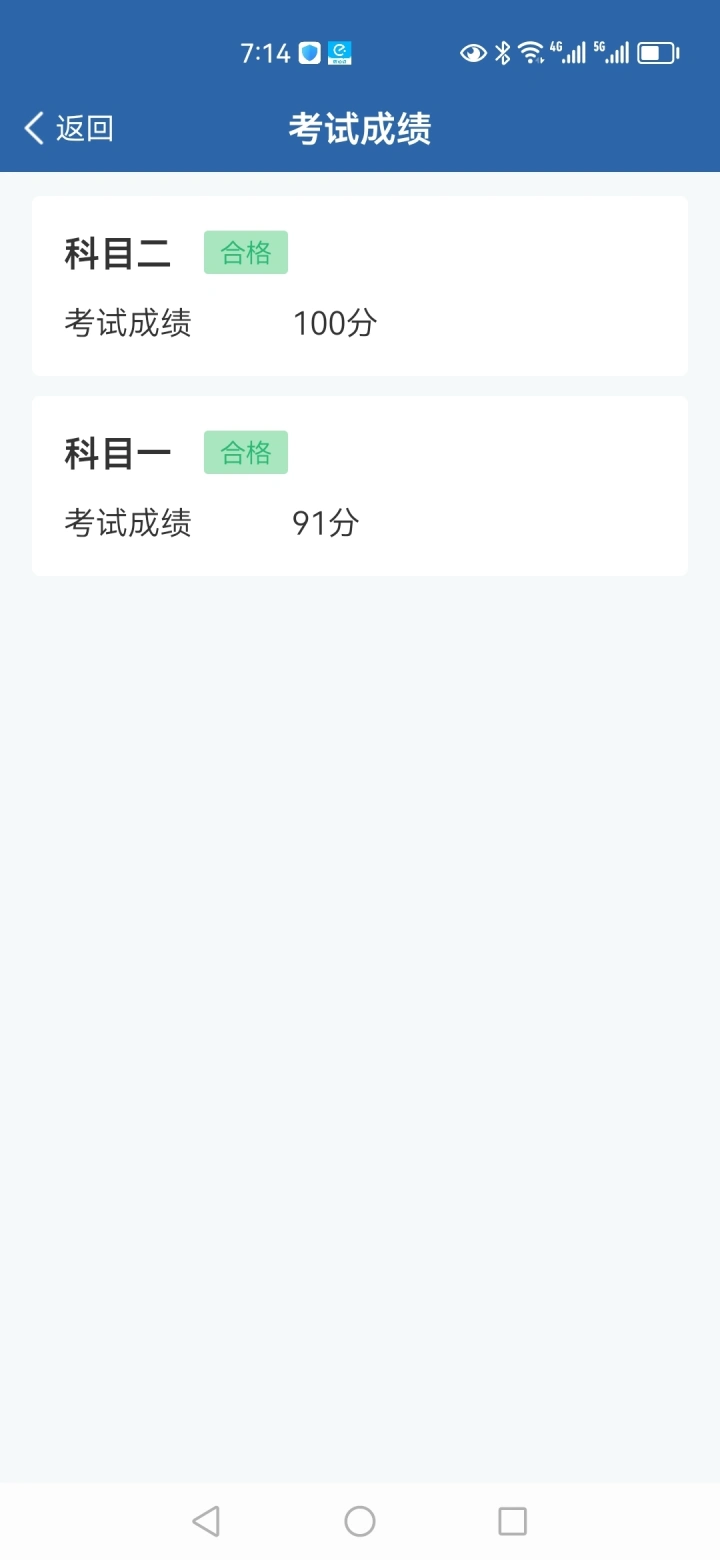Image resolution: width=720 pixels, height=1560 pixels.
Task: Open the 科目一 score card
Action: point(360,486)
